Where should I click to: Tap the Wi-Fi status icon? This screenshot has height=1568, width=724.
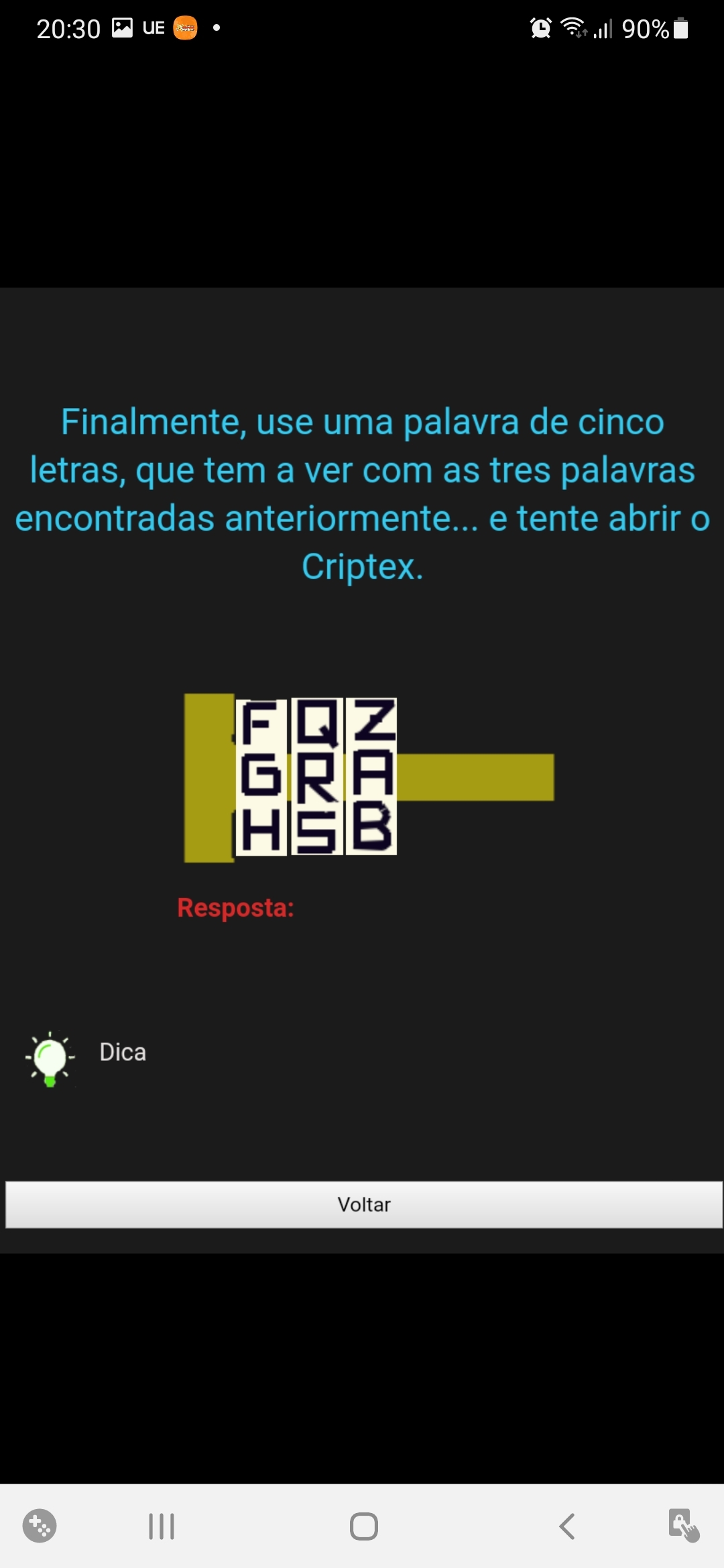pos(573,27)
